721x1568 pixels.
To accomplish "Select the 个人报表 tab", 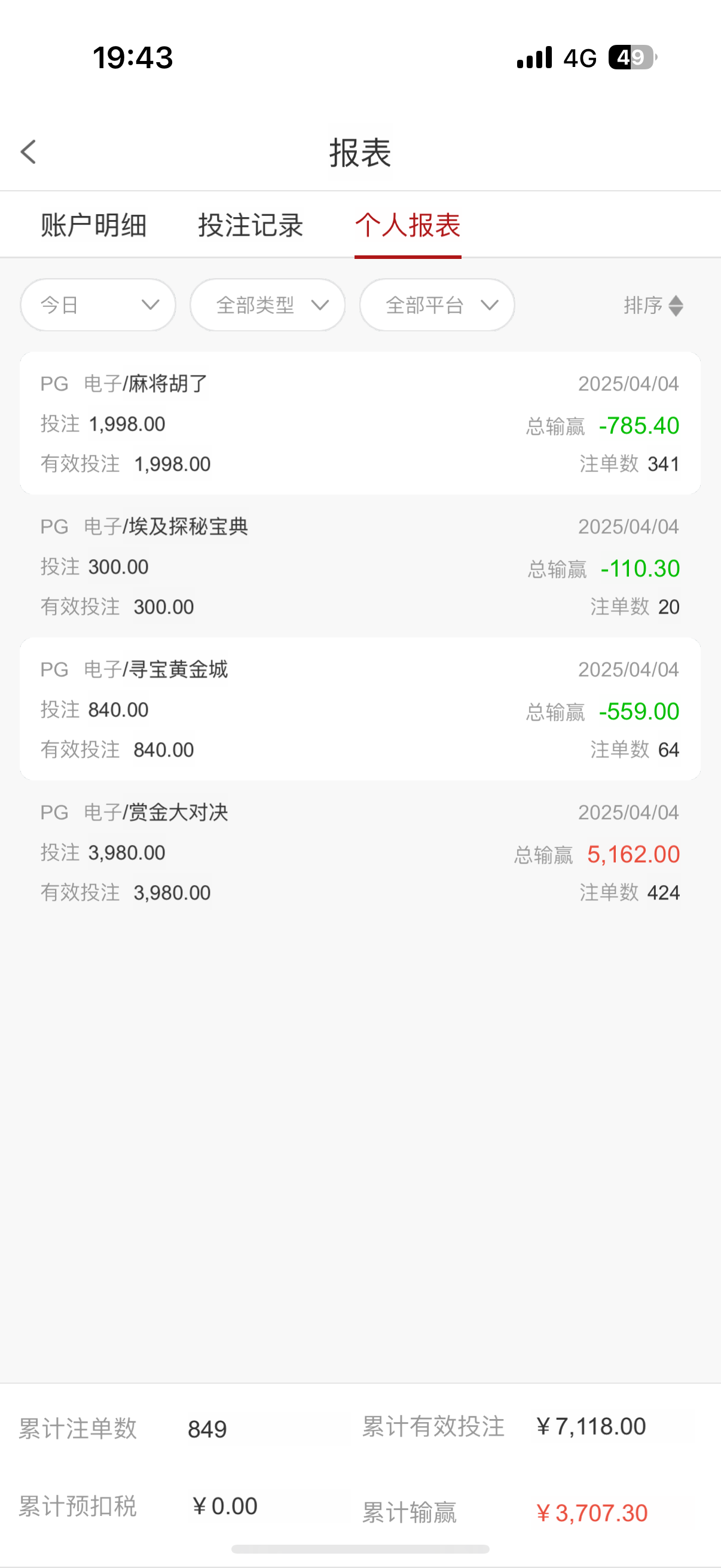I will [x=408, y=225].
